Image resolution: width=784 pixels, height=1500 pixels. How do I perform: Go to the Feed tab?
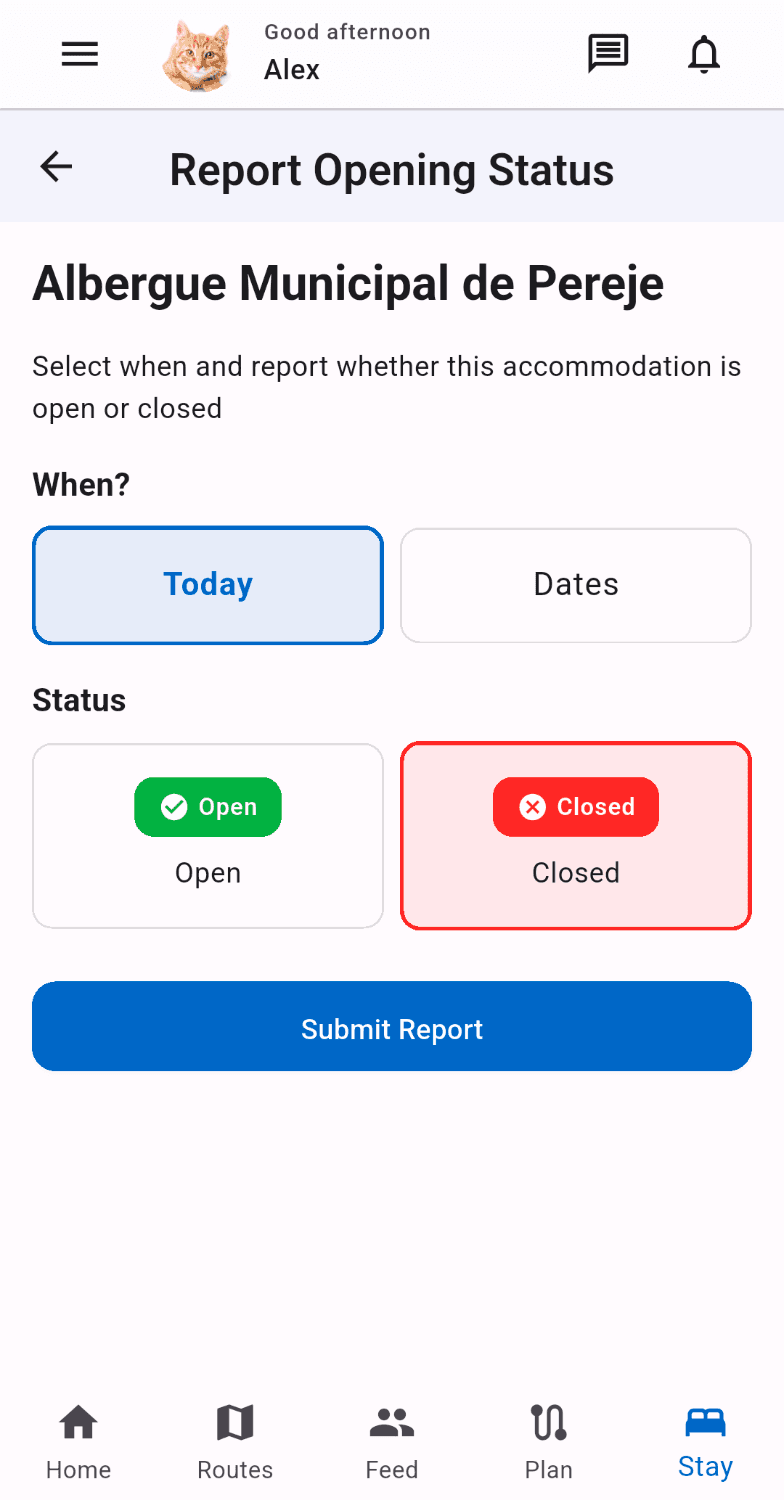click(392, 1442)
